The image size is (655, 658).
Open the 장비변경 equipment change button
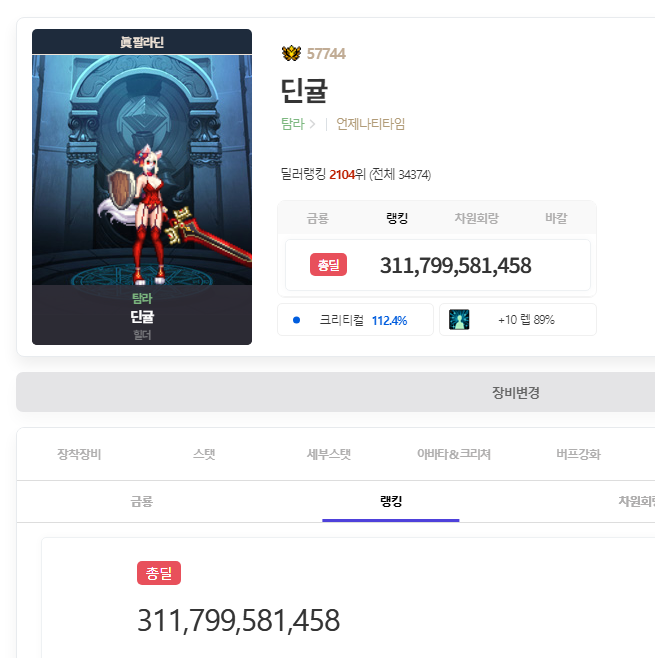(515, 393)
